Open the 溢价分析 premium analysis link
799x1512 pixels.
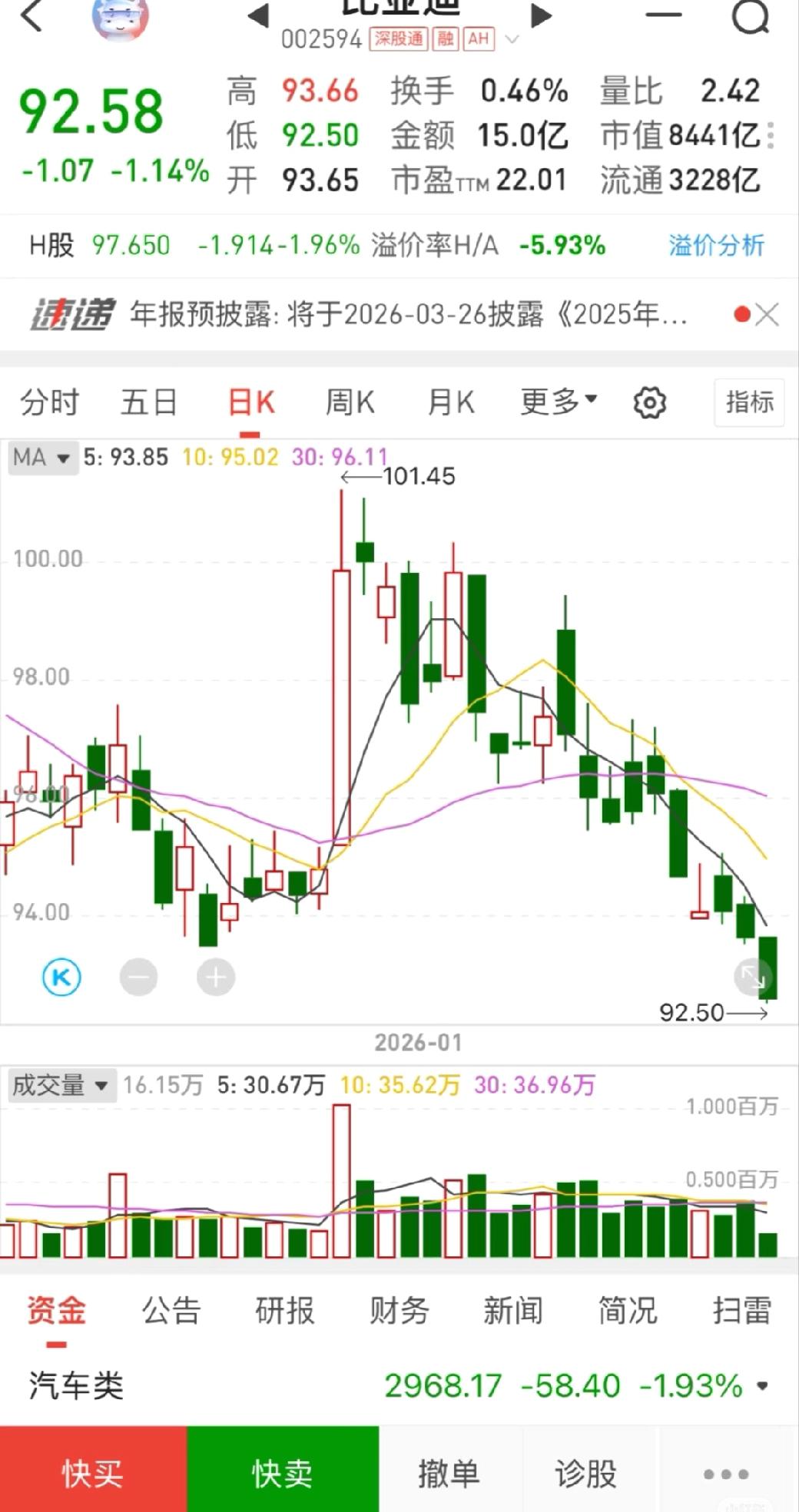[x=716, y=246]
